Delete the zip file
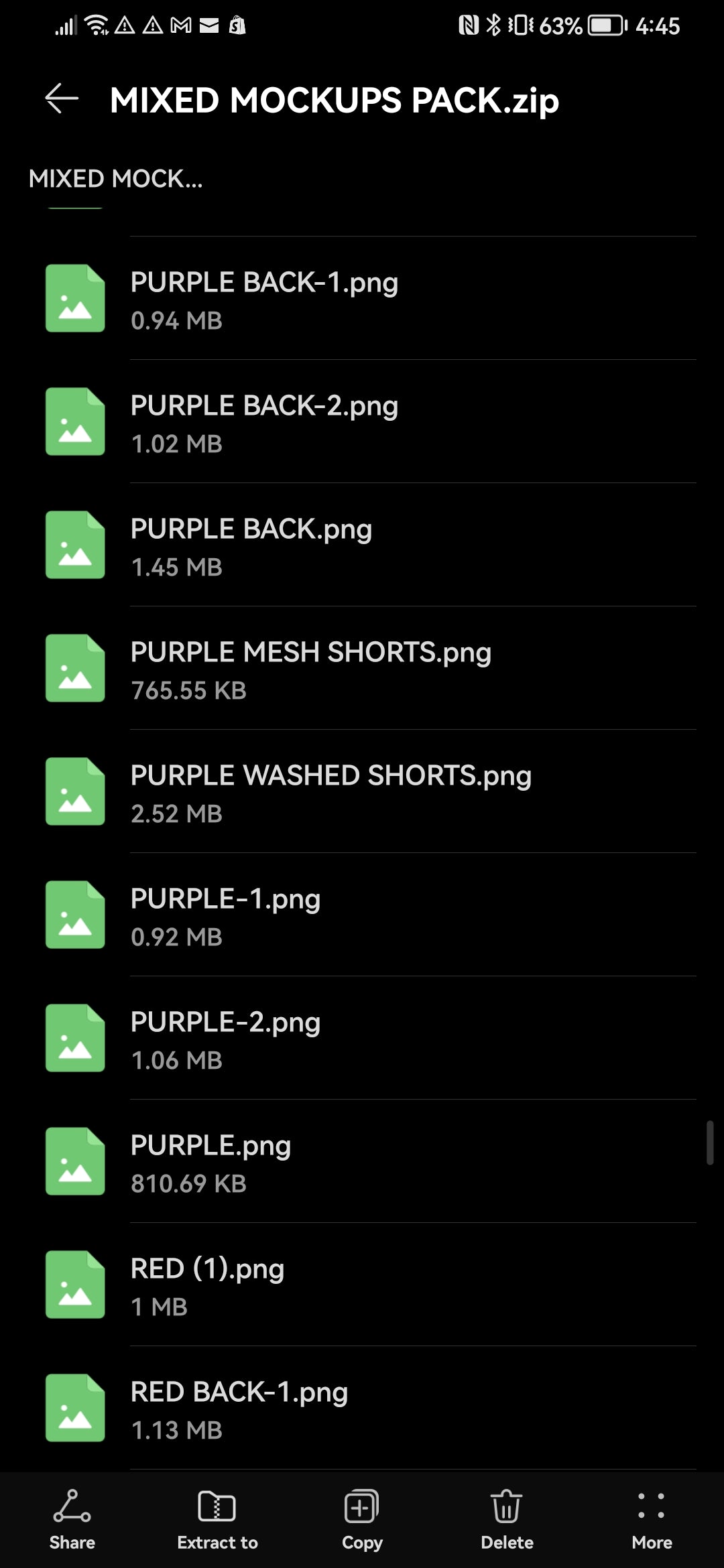The width and height of the screenshot is (724, 1568). point(507,1520)
